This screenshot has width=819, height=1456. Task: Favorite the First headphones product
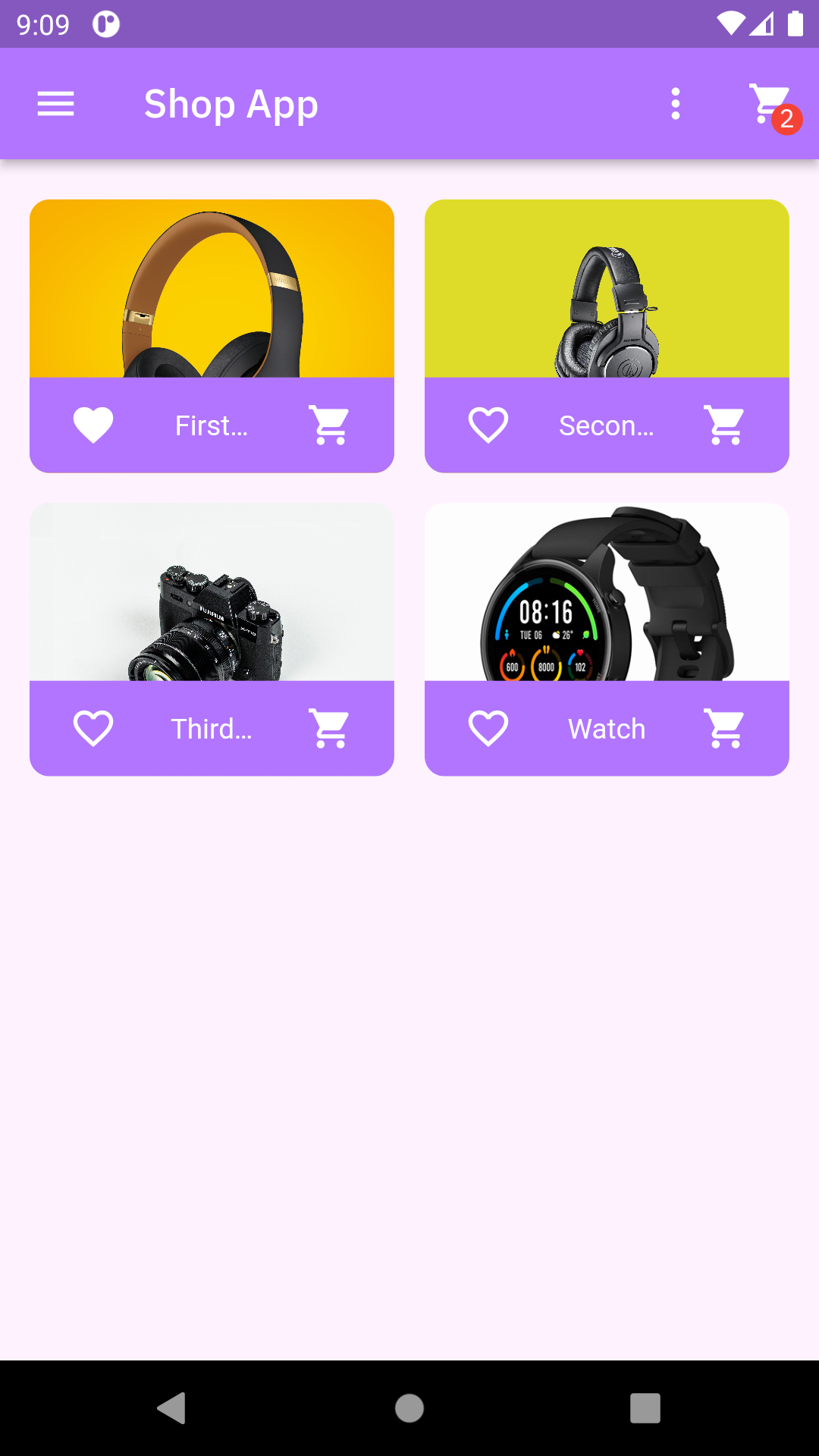tap(93, 425)
